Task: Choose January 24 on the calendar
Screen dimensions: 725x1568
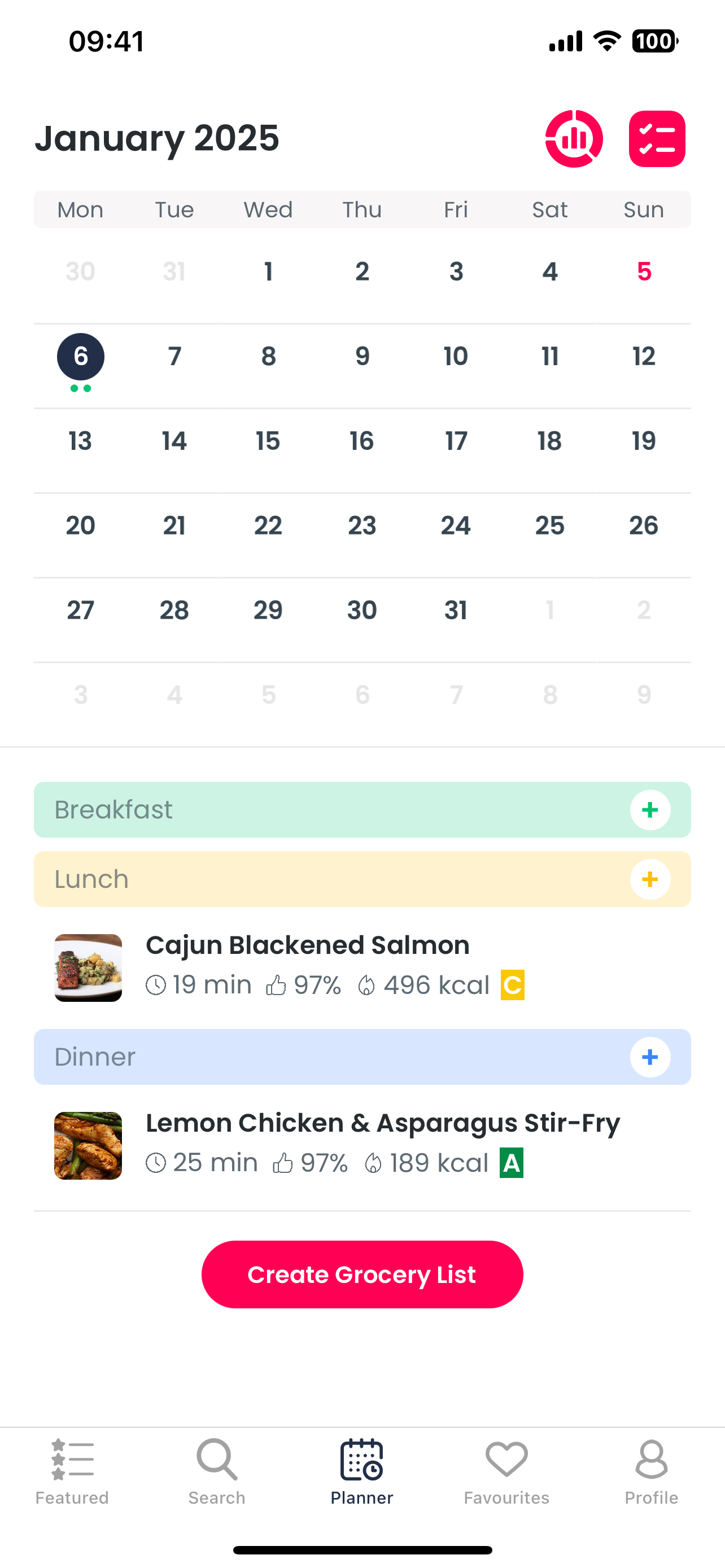Action: coord(456,525)
